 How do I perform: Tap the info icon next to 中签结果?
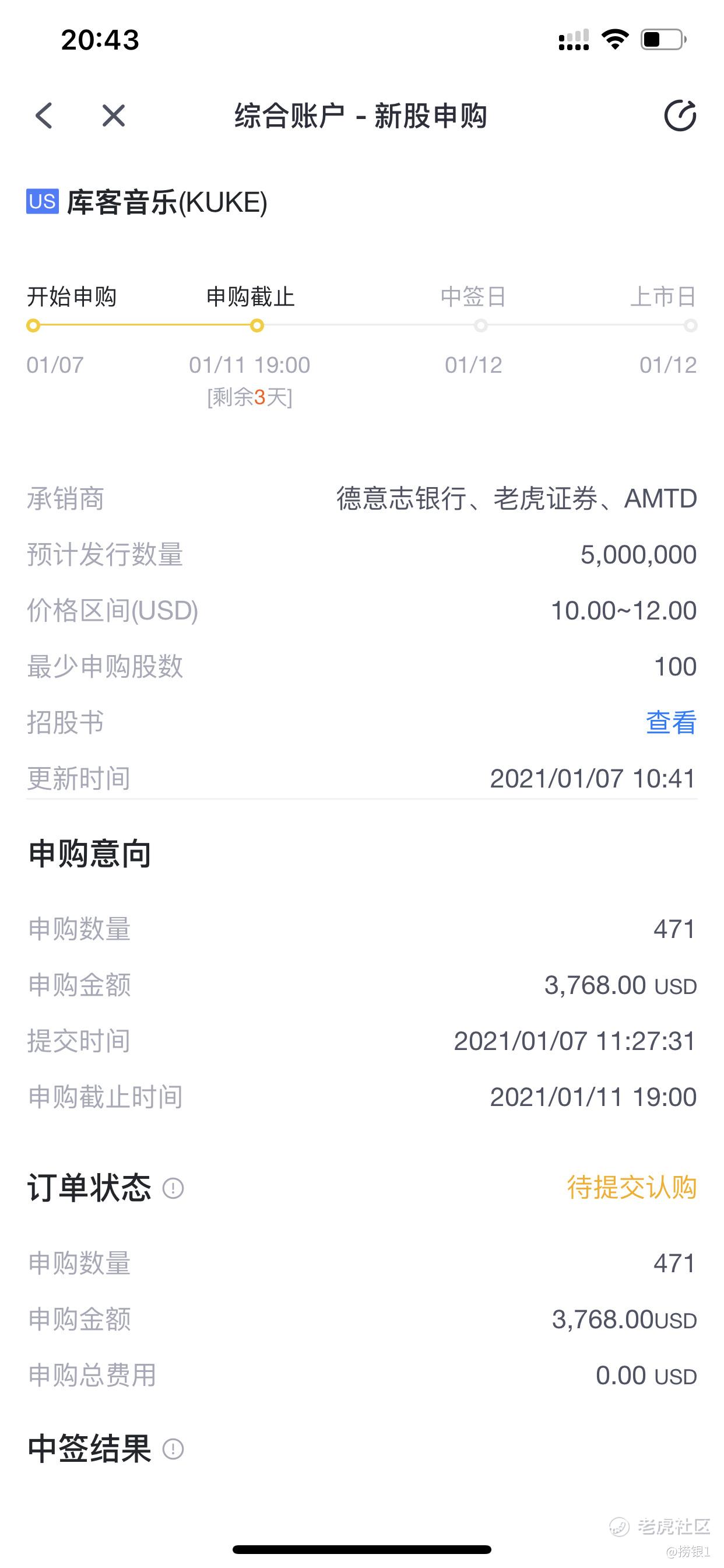[x=173, y=1448]
